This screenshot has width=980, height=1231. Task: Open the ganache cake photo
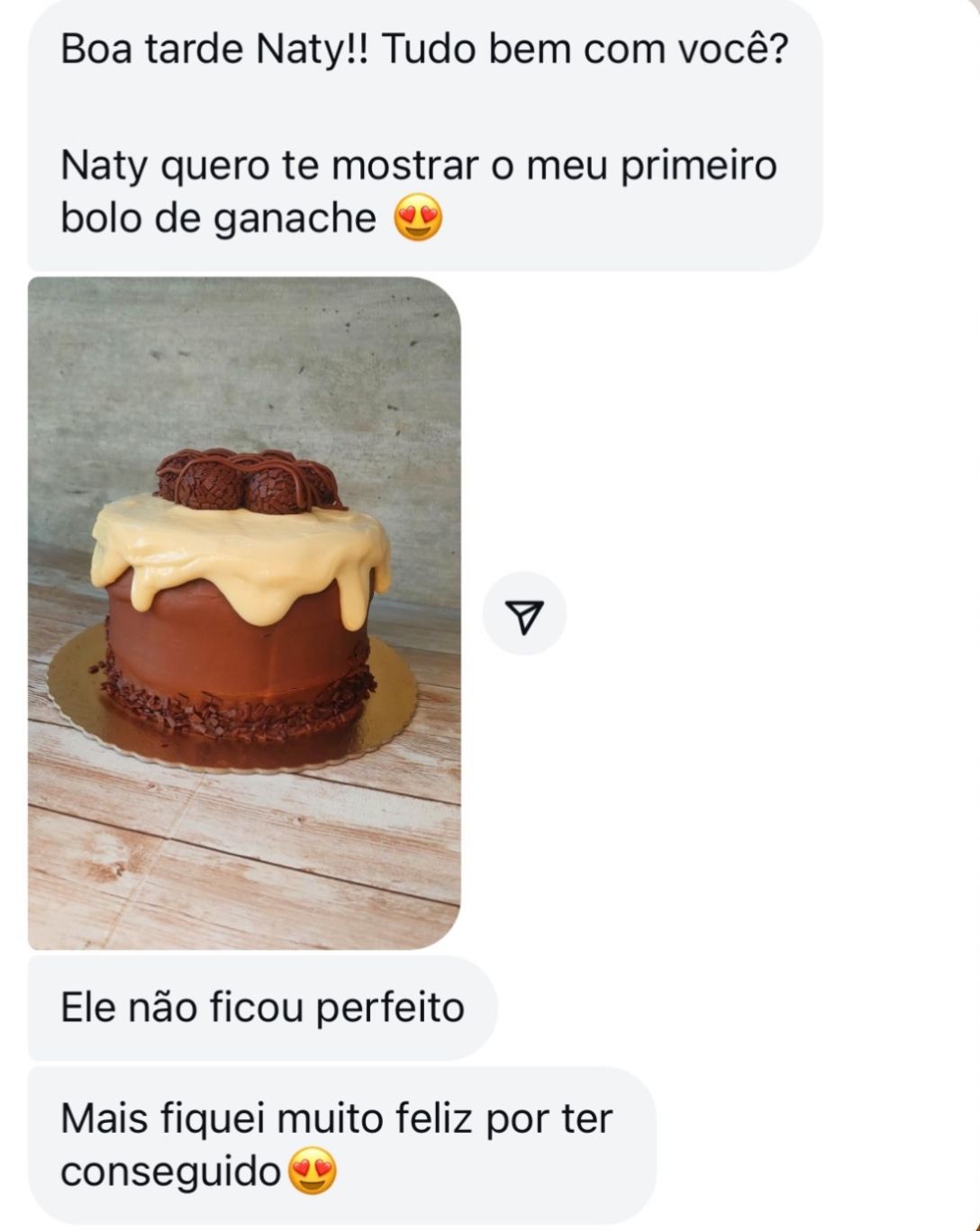244,612
